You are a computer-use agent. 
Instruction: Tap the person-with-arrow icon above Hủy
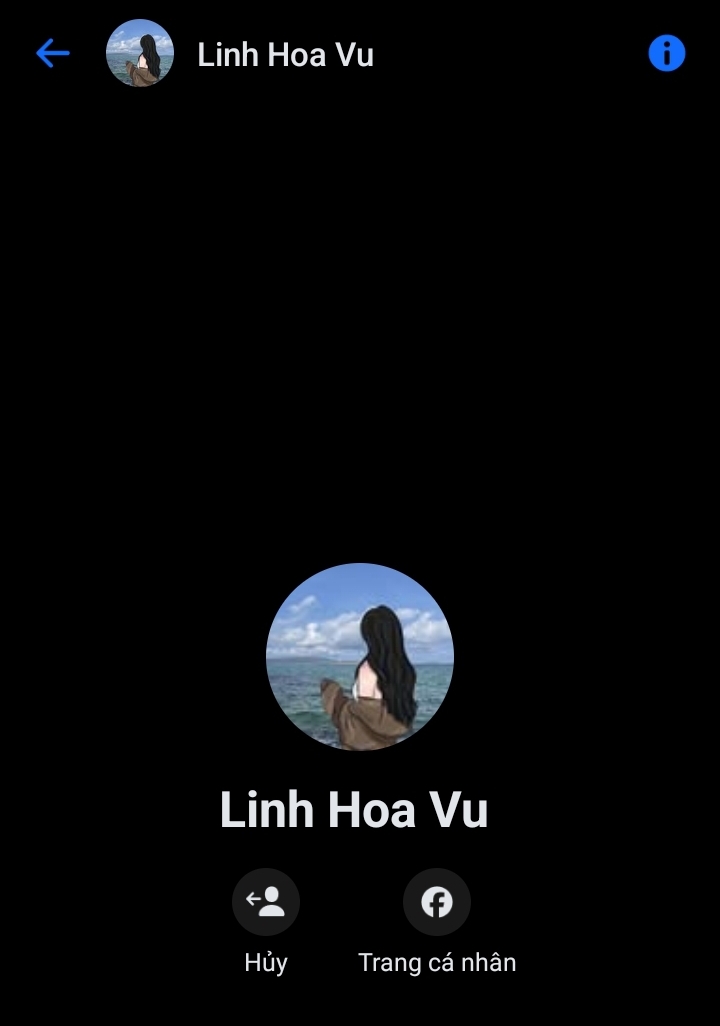pyautogui.click(x=265, y=901)
